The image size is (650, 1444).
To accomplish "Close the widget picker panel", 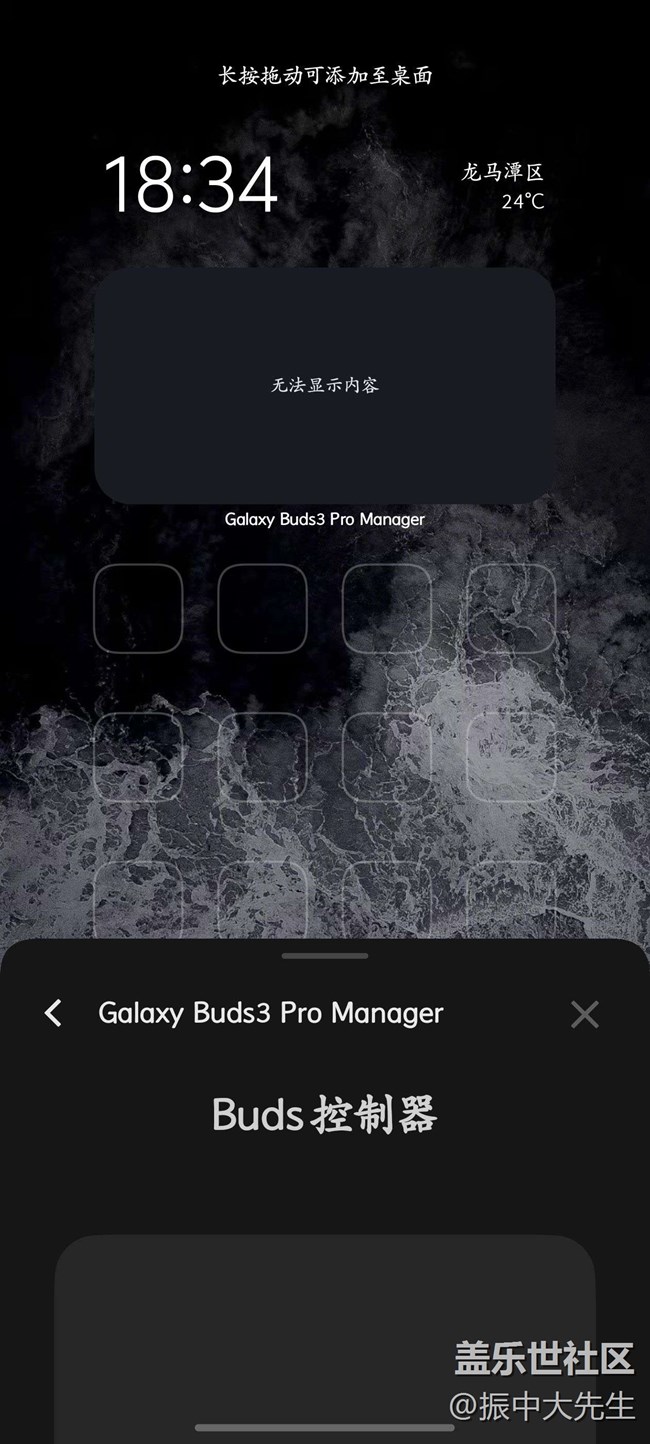I will coord(584,1014).
